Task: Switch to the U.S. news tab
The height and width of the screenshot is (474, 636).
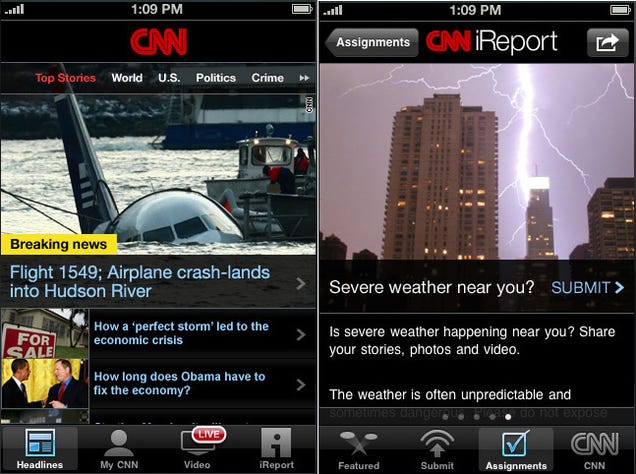Action: point(169,78)
